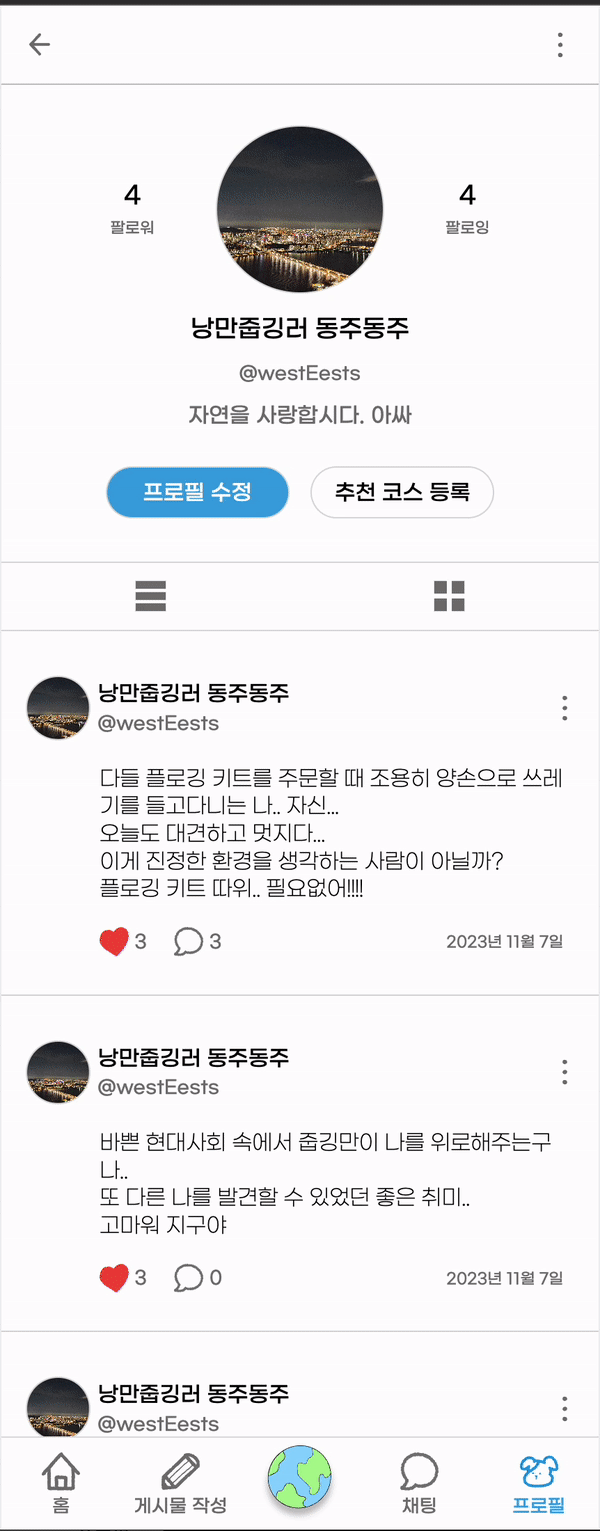
Task: Go back using the top arrow
Action: 39,44
